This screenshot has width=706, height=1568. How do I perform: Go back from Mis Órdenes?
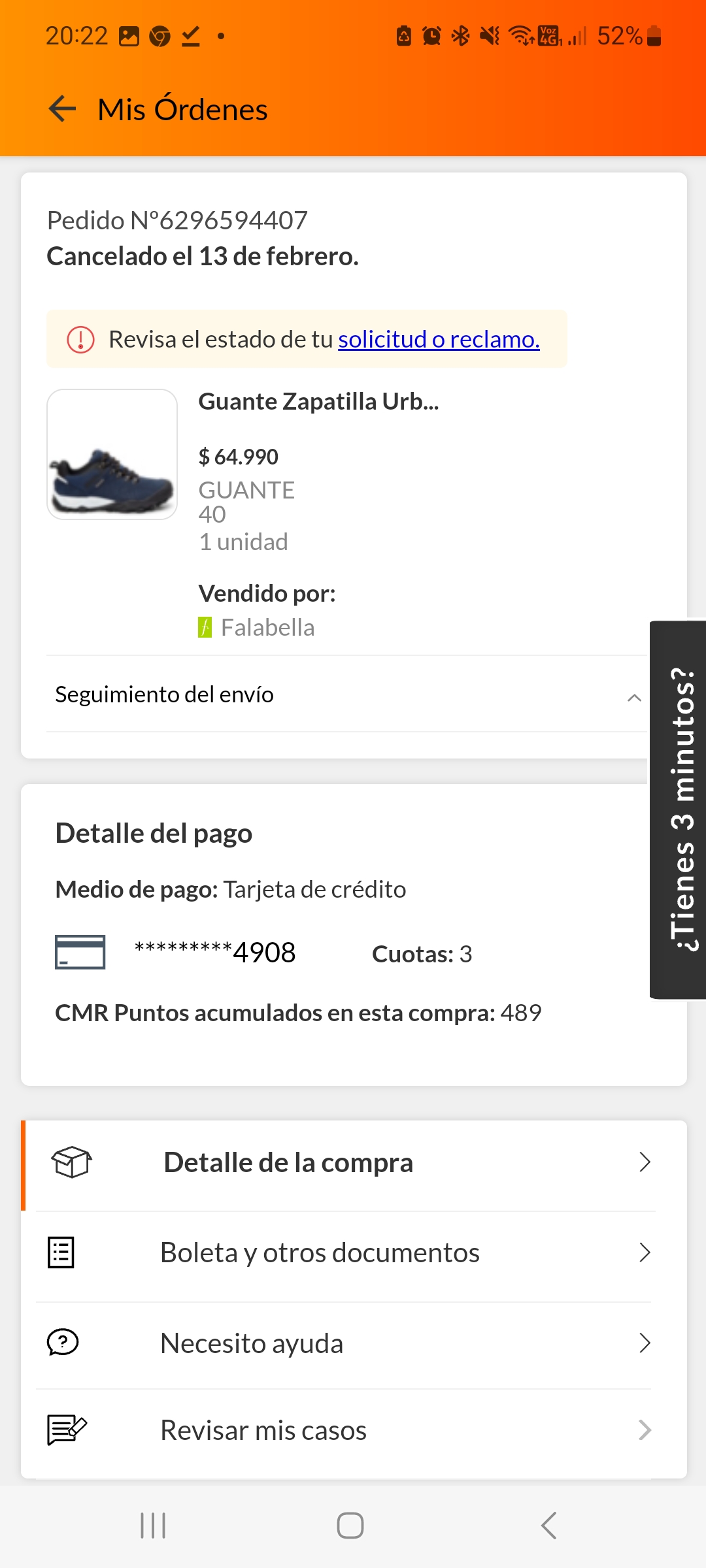[x=63, y=108]
